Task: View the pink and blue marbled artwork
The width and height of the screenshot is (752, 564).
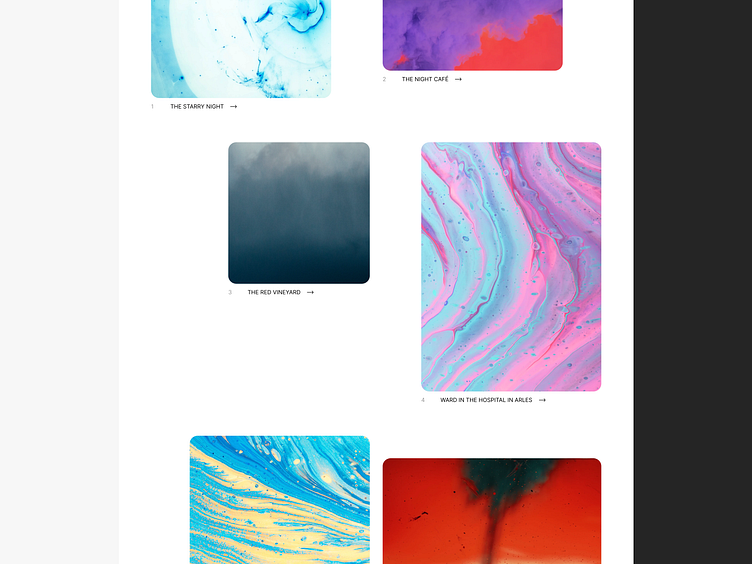Action: (510, 266)
